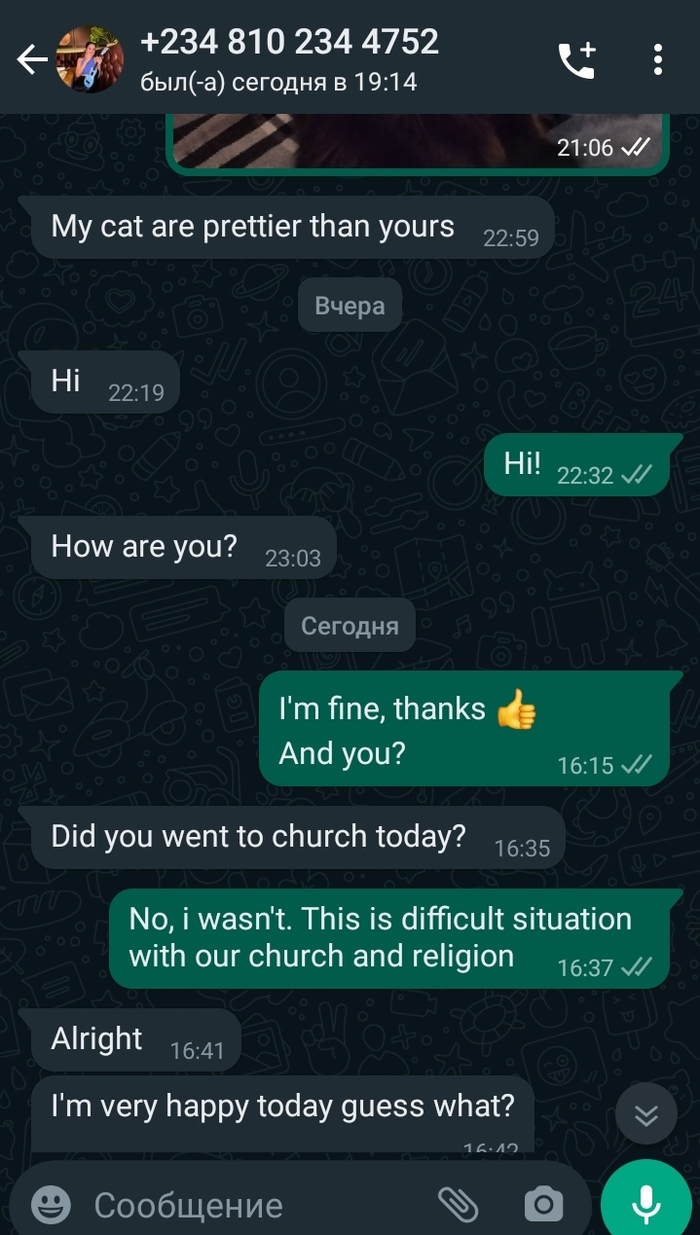This screenshot has height=1235, width=700.
Task: Open the emoji picker
Action: [x=50, y=1204]
